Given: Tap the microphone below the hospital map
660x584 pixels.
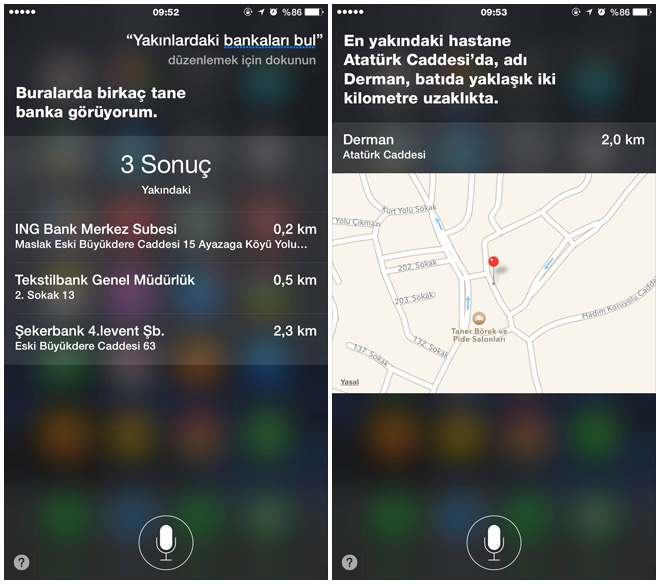Looking at the screenshot, I should 493,542.
